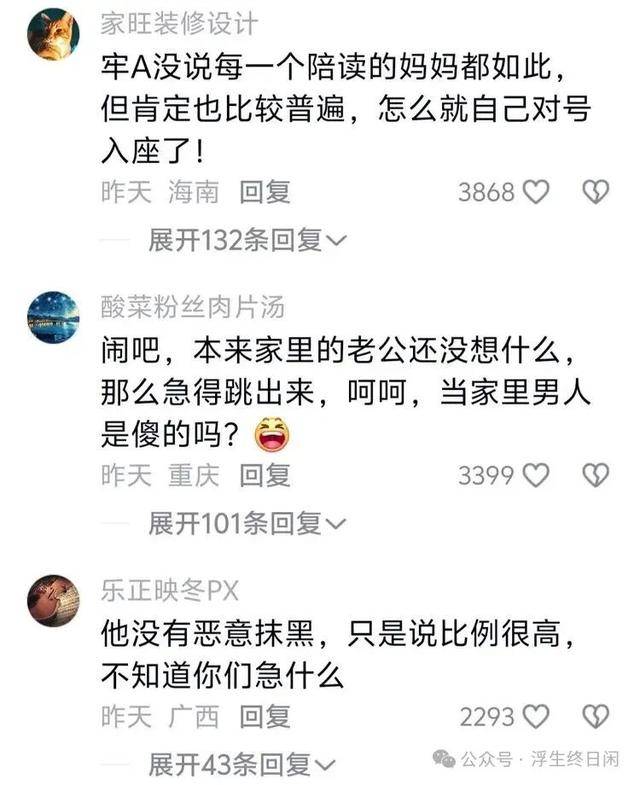Like 酸菜粉丝肉片汤's comment
Viewport: 640px width, 785px height.
(536, 475)
